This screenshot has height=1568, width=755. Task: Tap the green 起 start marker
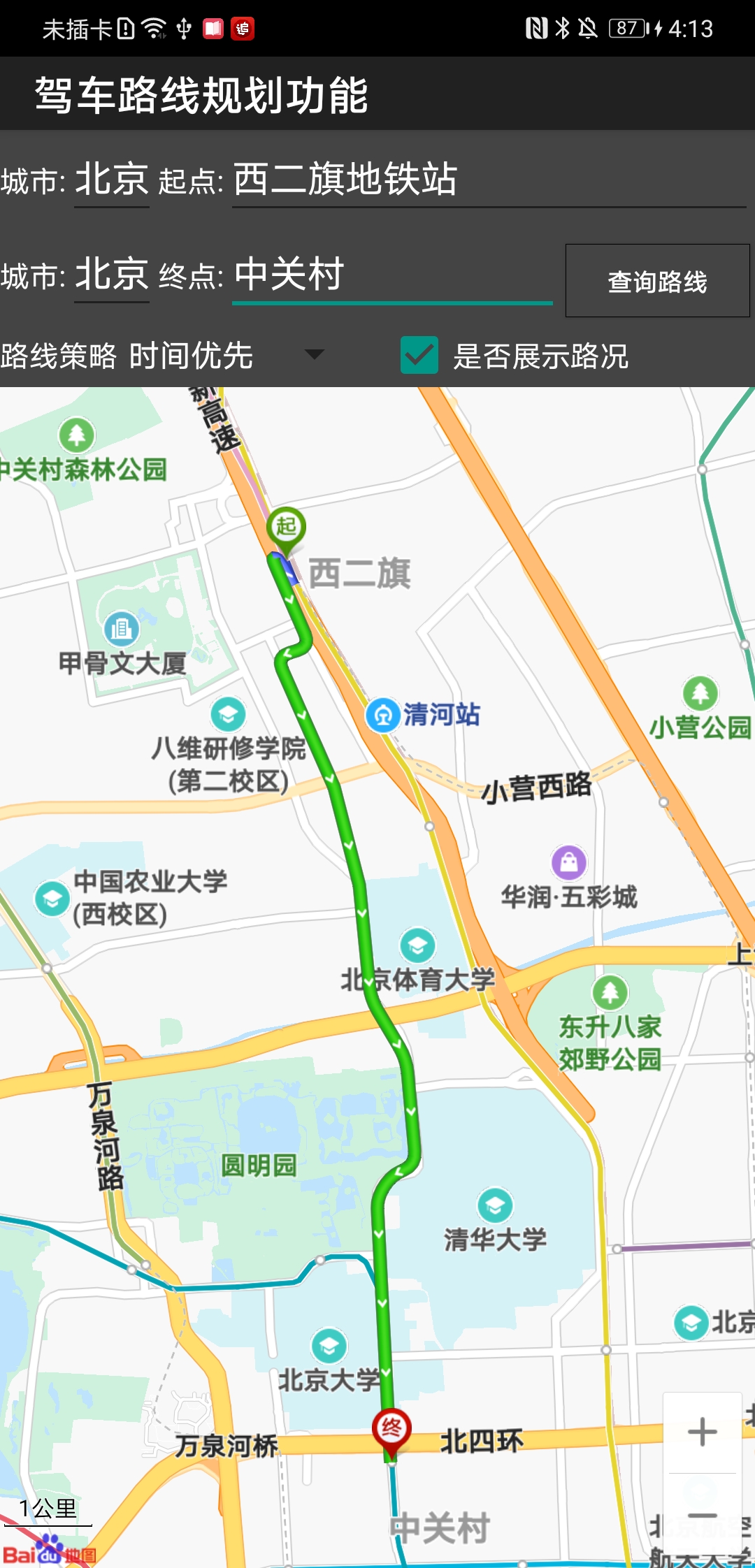[286, 528]
